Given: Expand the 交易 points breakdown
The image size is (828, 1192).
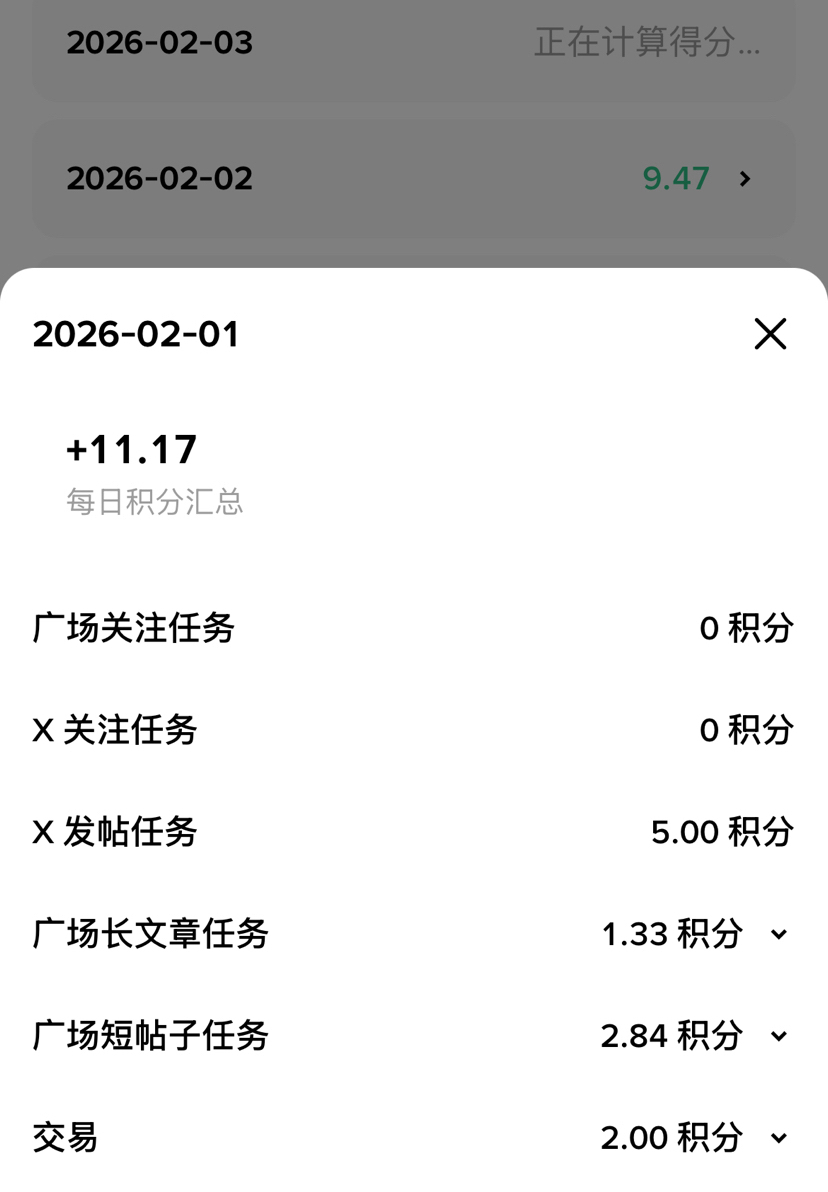Looking at the screenshot, I should point(779,1138).
